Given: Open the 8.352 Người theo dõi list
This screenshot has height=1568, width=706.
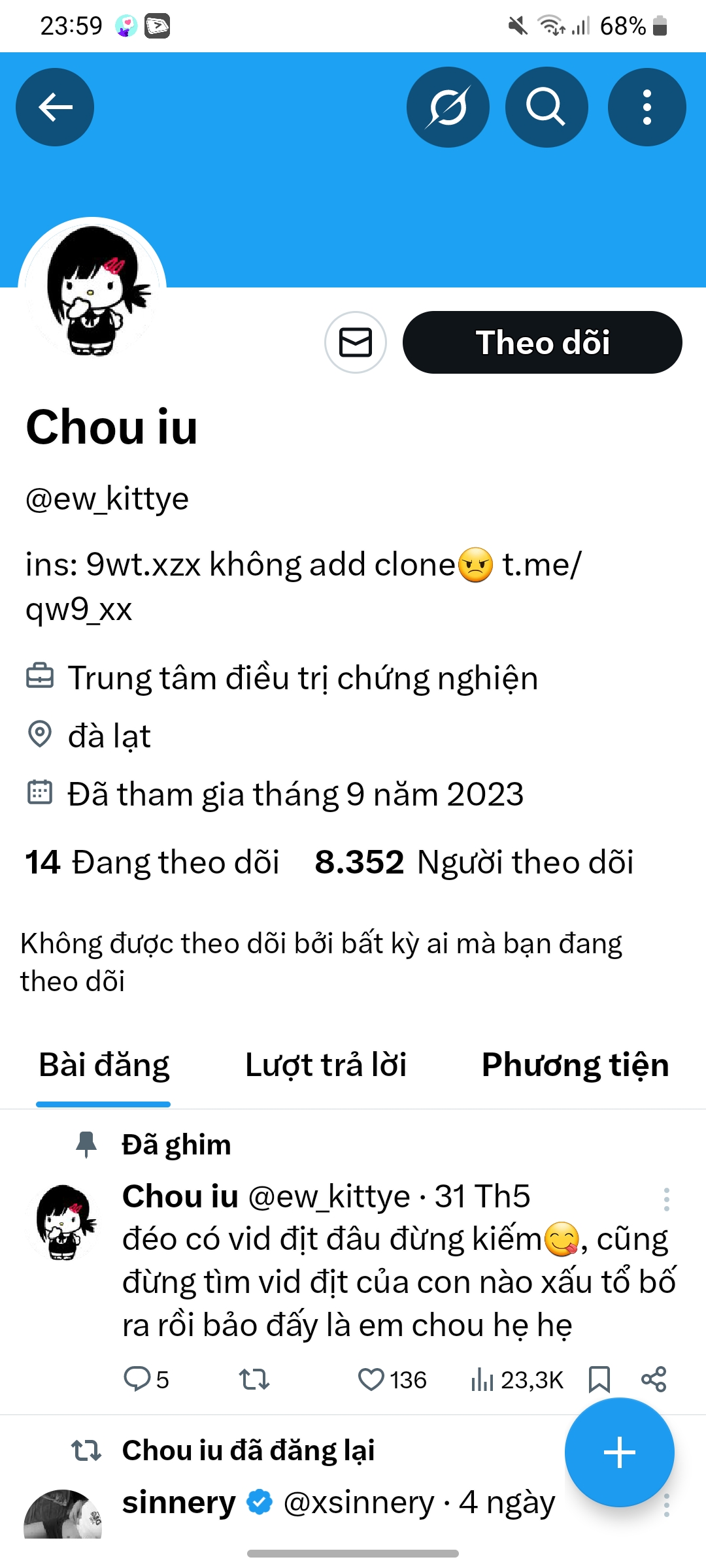Looking at the screenshot, I should click(474, 862).
